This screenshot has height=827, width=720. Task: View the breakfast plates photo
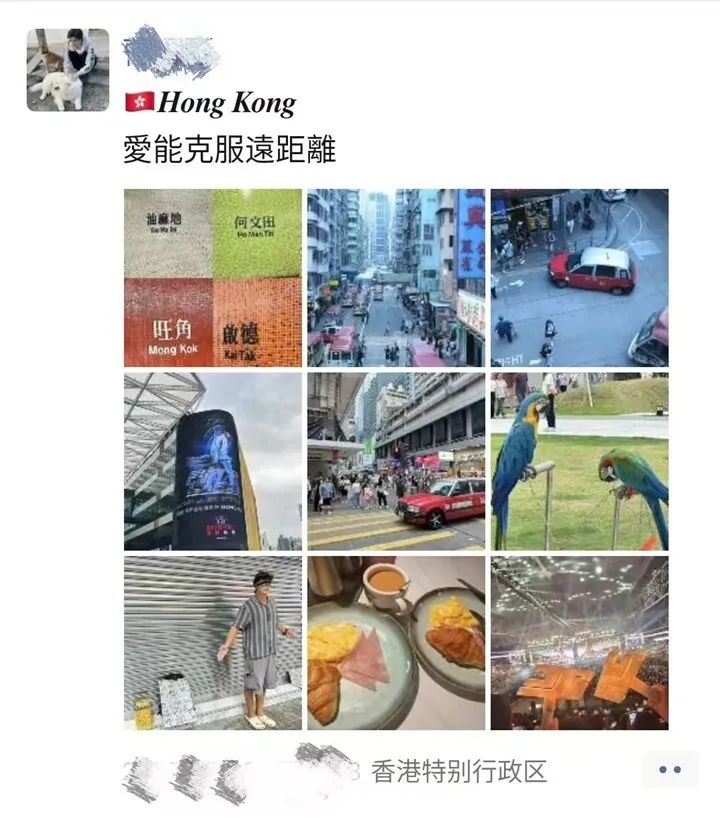click(x=396, y=643)
